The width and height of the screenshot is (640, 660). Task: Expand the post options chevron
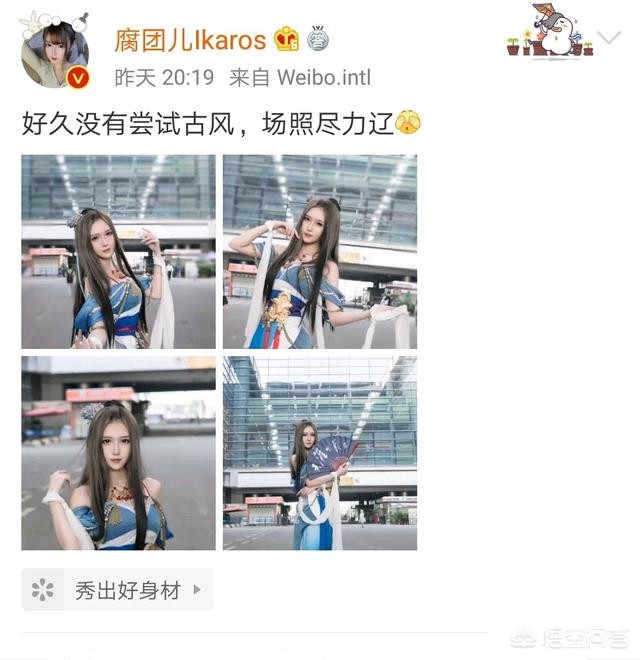(x=609, y=37)
